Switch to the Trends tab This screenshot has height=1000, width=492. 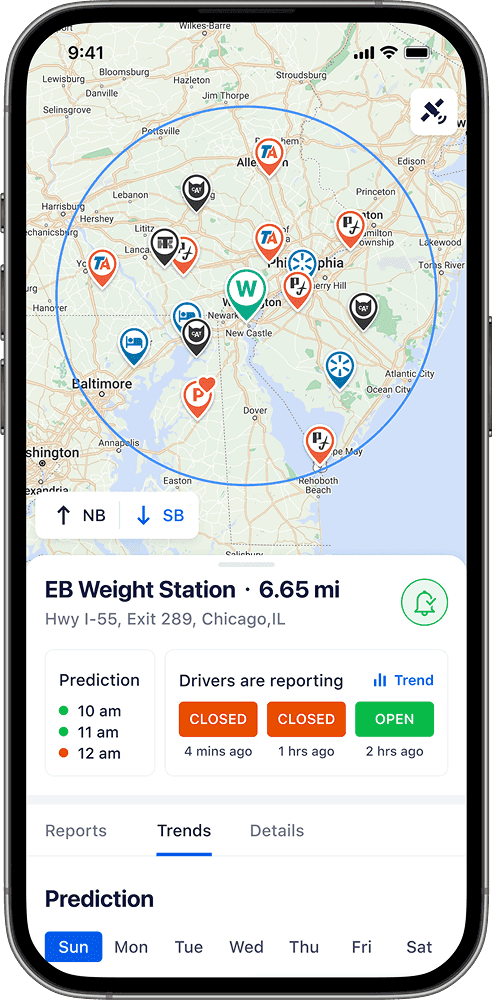(x=184, y=830)
